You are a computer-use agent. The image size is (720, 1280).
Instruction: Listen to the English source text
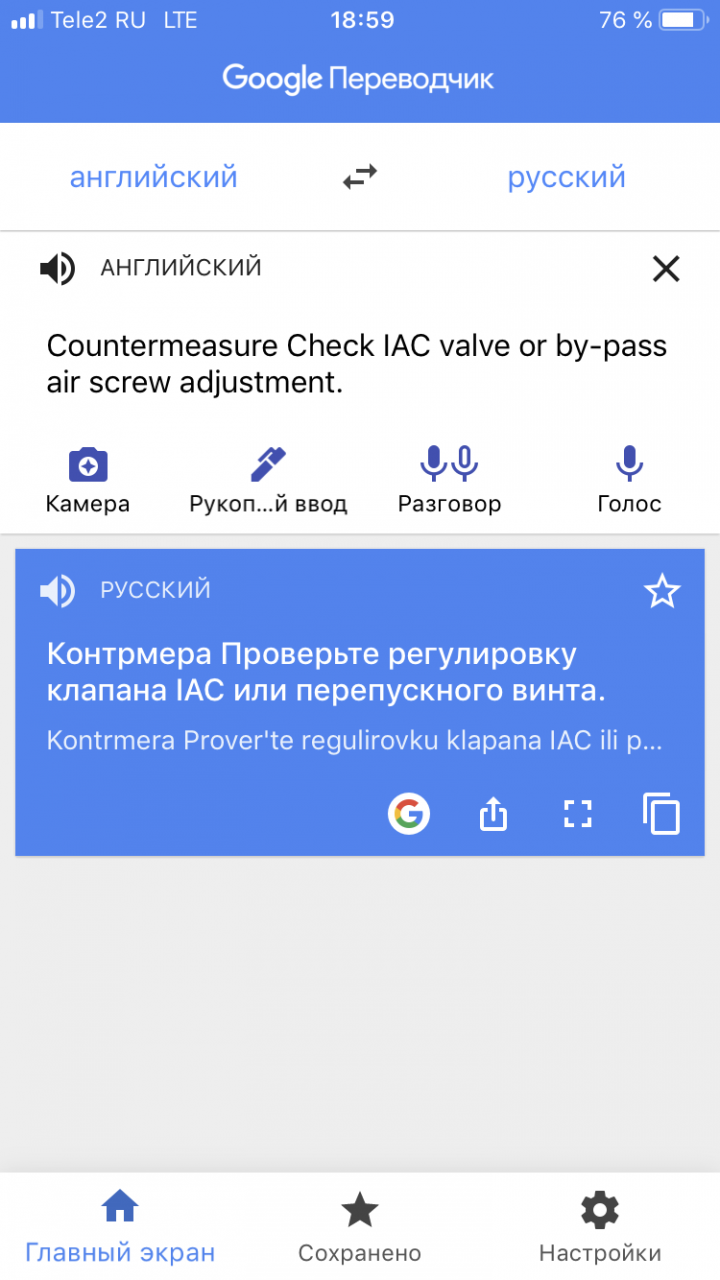pos(58,268)
